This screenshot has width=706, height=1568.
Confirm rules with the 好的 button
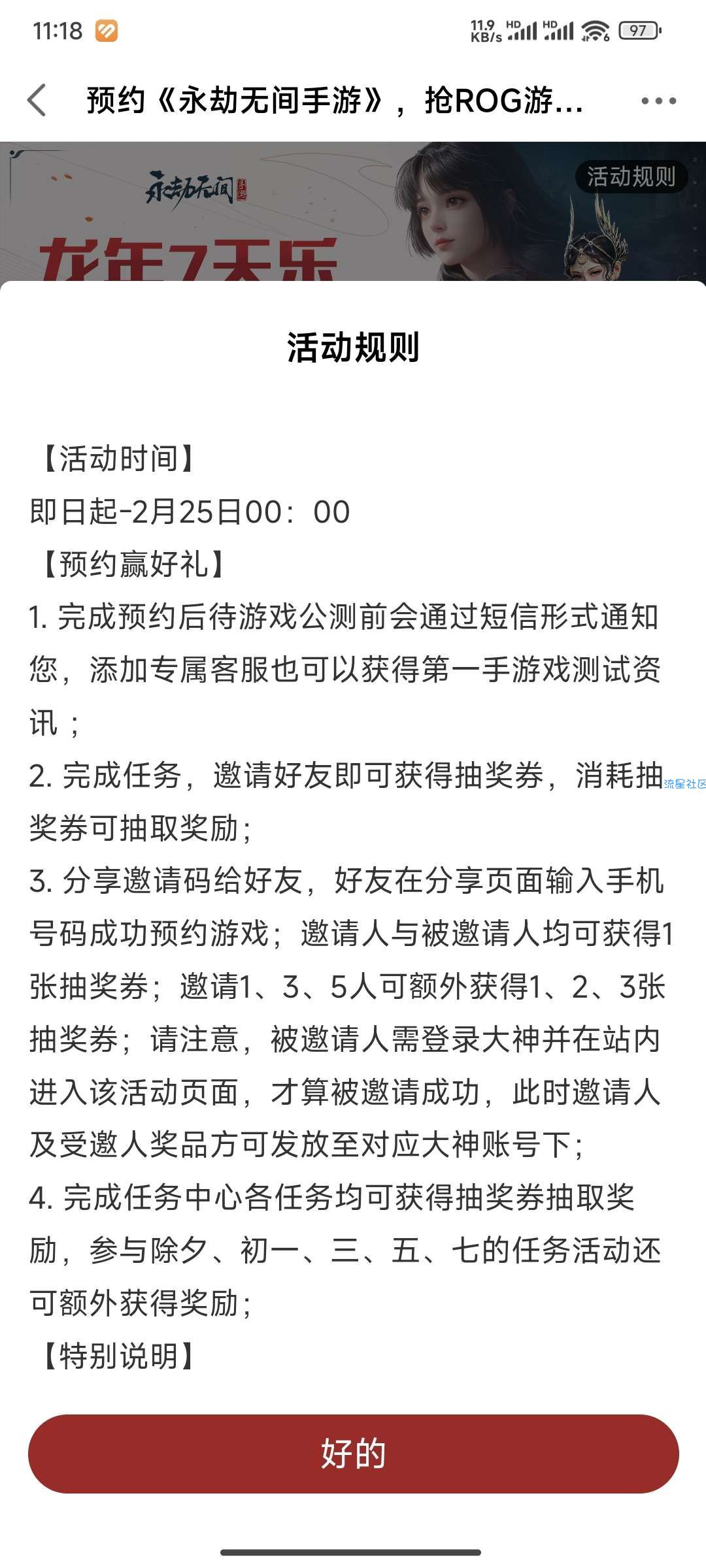[353, 1454]
